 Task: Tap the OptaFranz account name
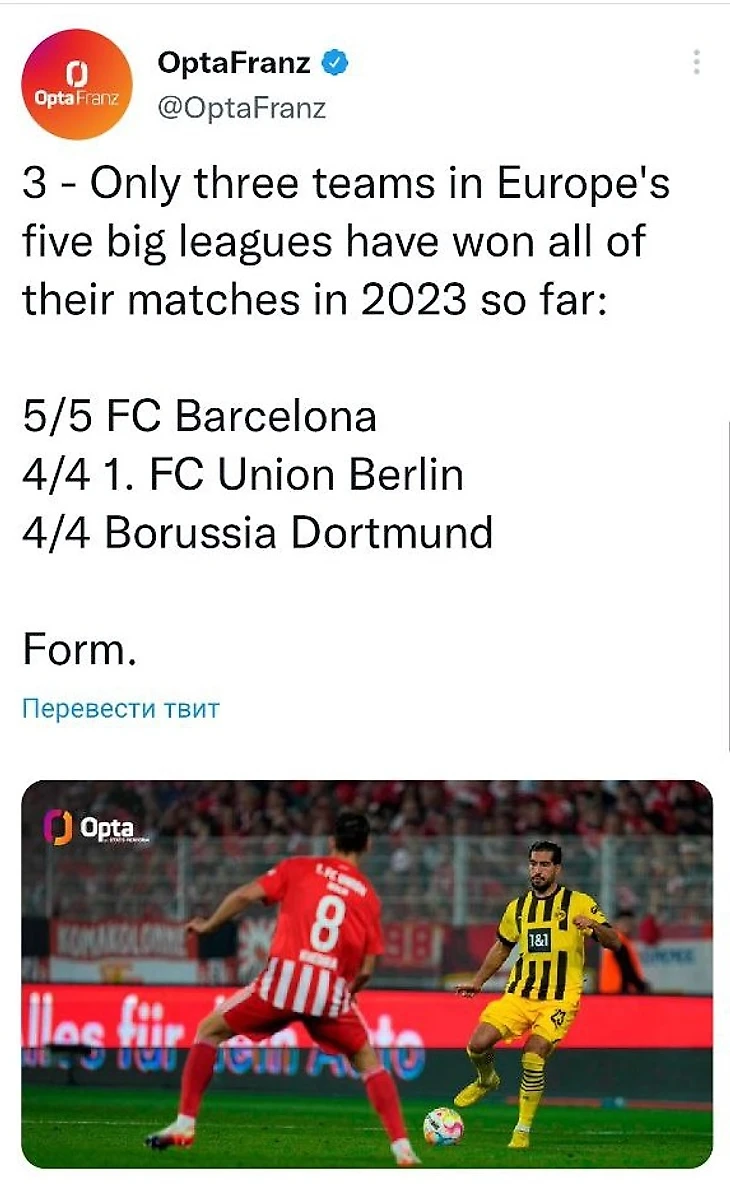234,65
